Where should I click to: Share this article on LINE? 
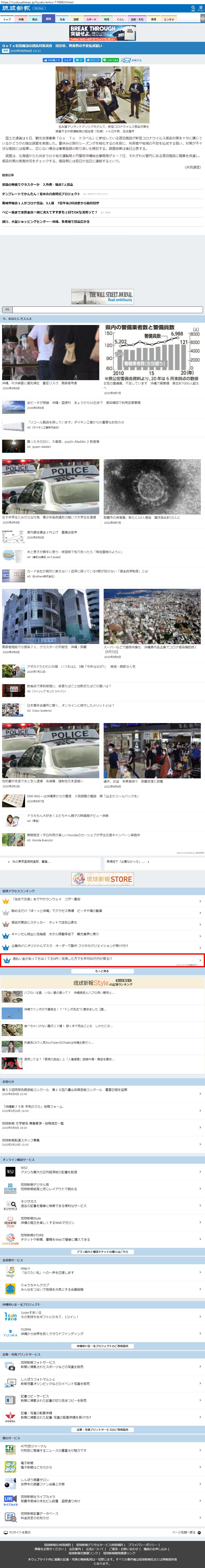tap(111, 60)
